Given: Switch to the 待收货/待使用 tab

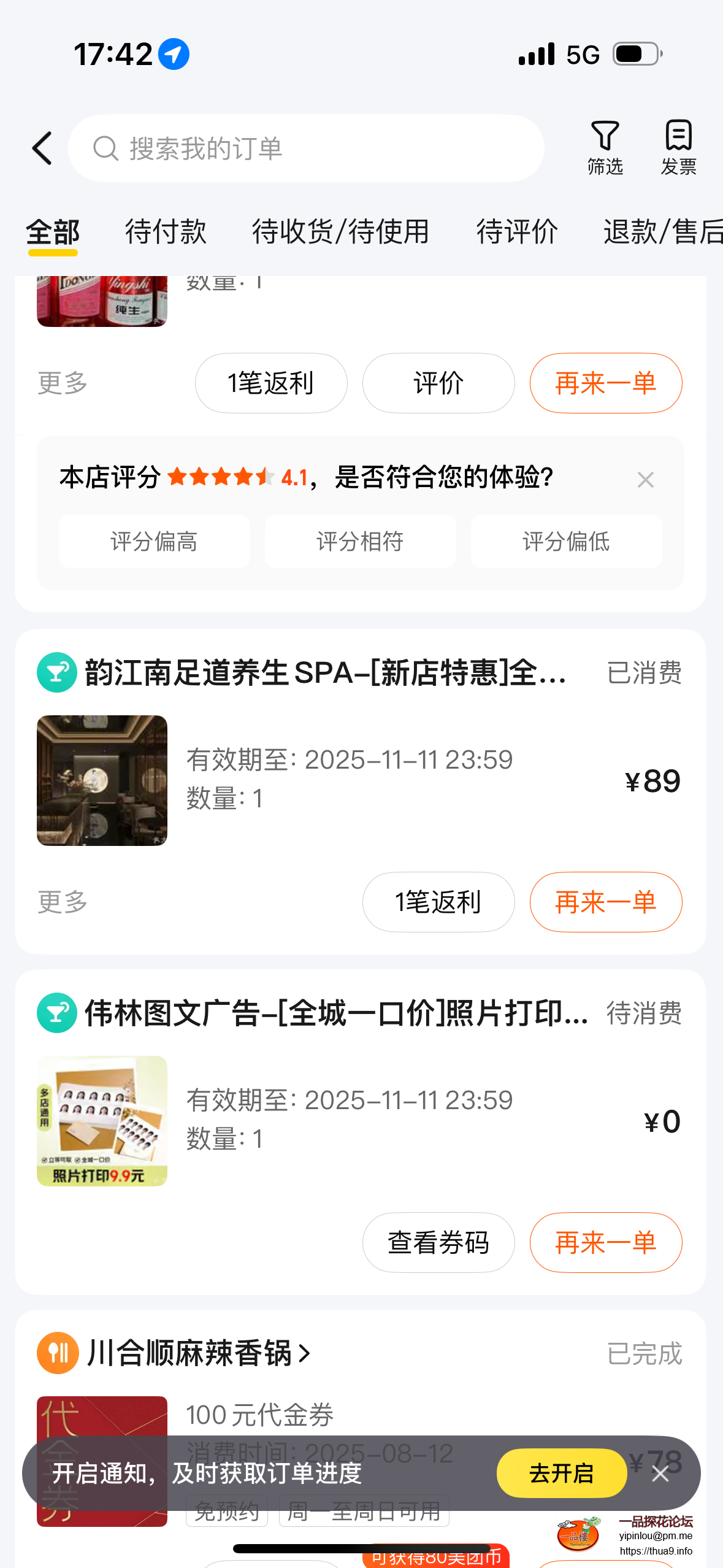Looking at the screenshot, I should (340, 232).
